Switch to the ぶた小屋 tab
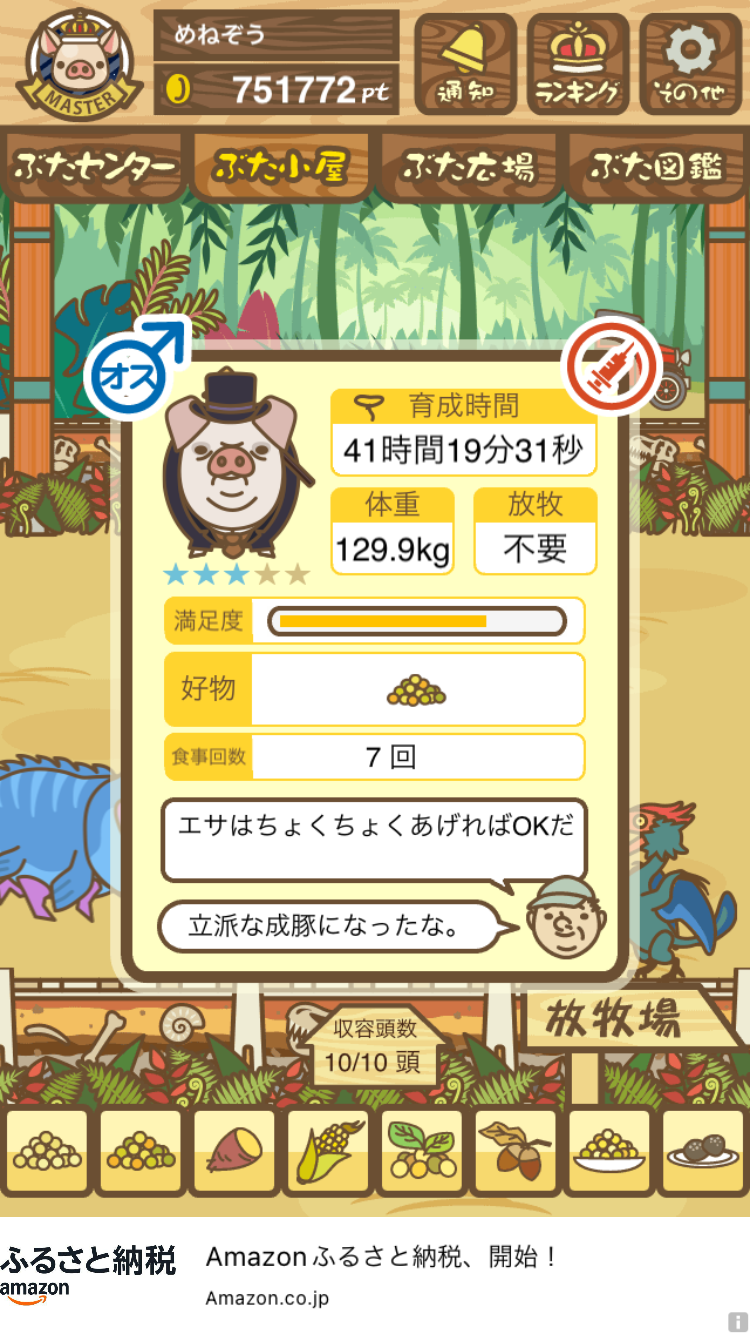The width and height of the screenshot is (750, 1334). point(281,167)
